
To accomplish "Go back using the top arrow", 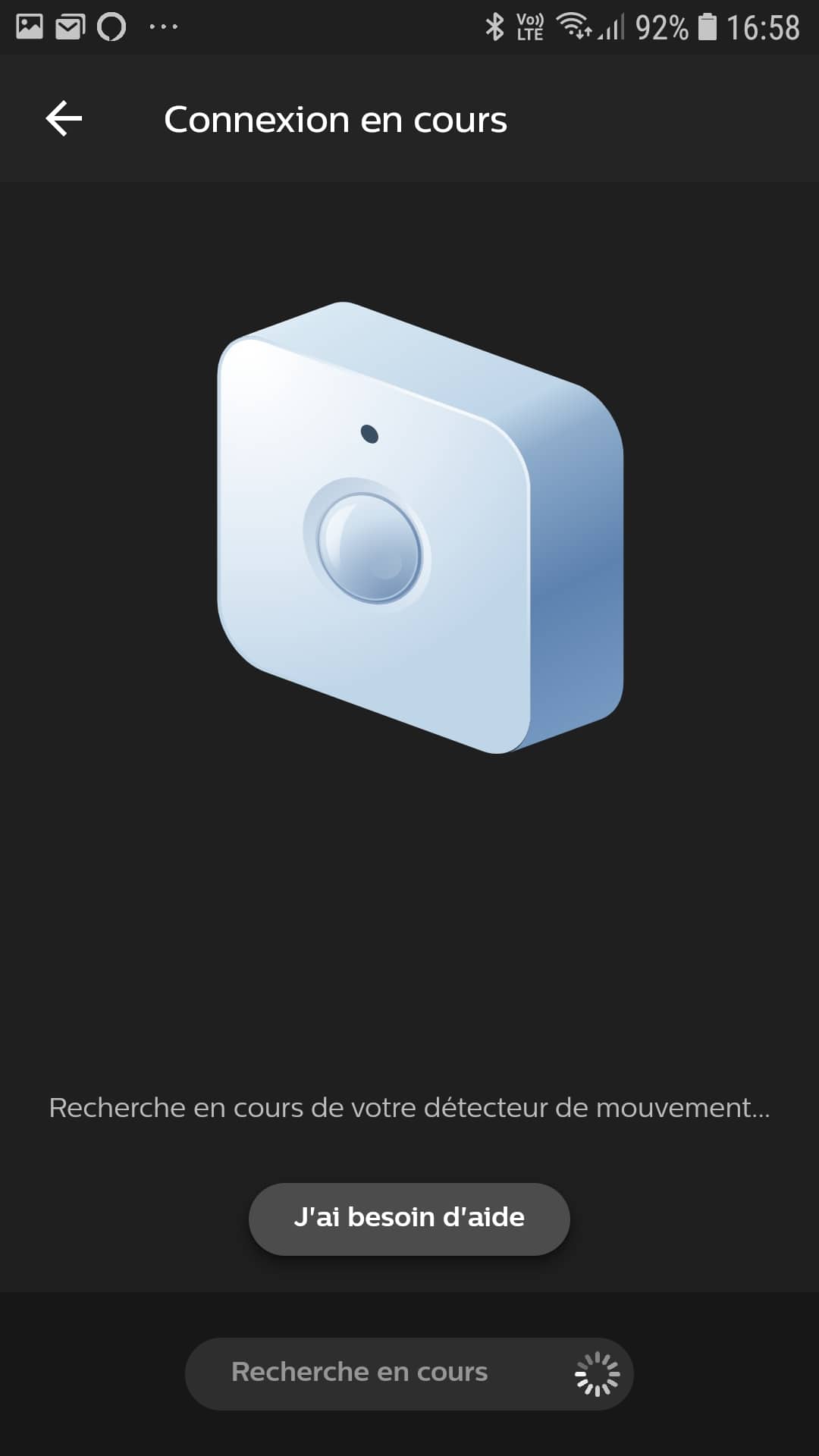I will coord(64,119).
